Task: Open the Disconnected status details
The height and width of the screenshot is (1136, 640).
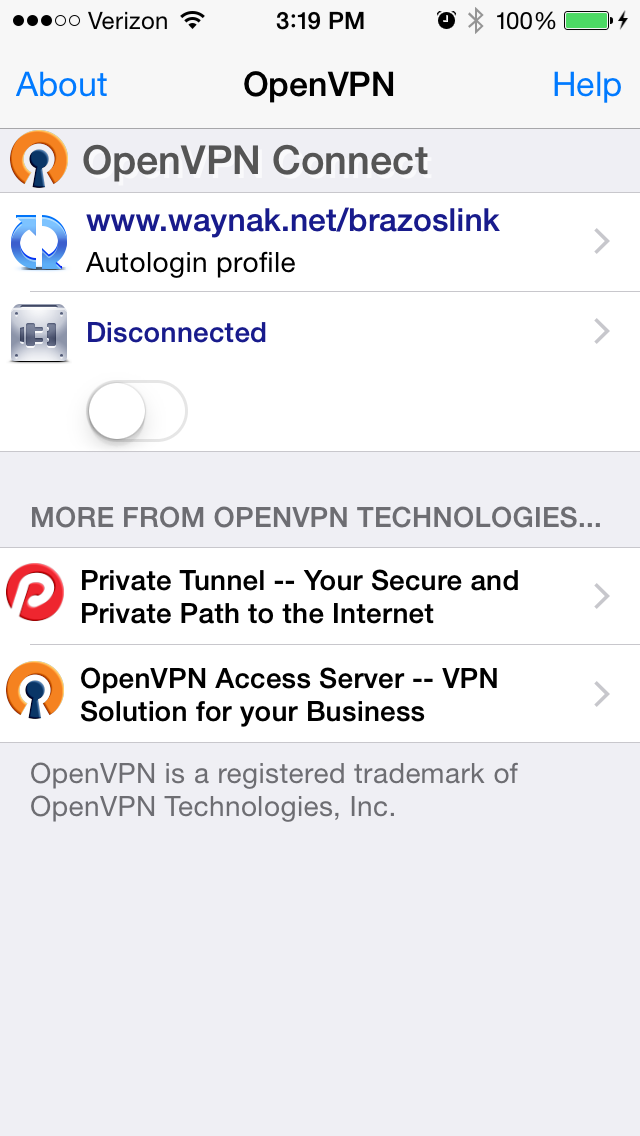Action: (x=320, y=332)
